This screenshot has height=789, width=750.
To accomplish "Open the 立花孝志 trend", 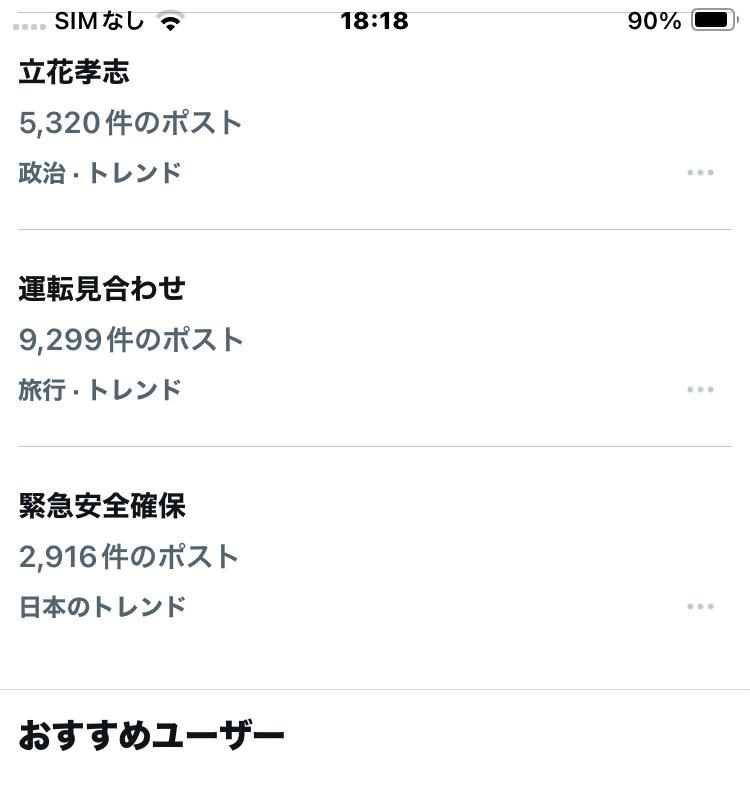I will (75, 73).
